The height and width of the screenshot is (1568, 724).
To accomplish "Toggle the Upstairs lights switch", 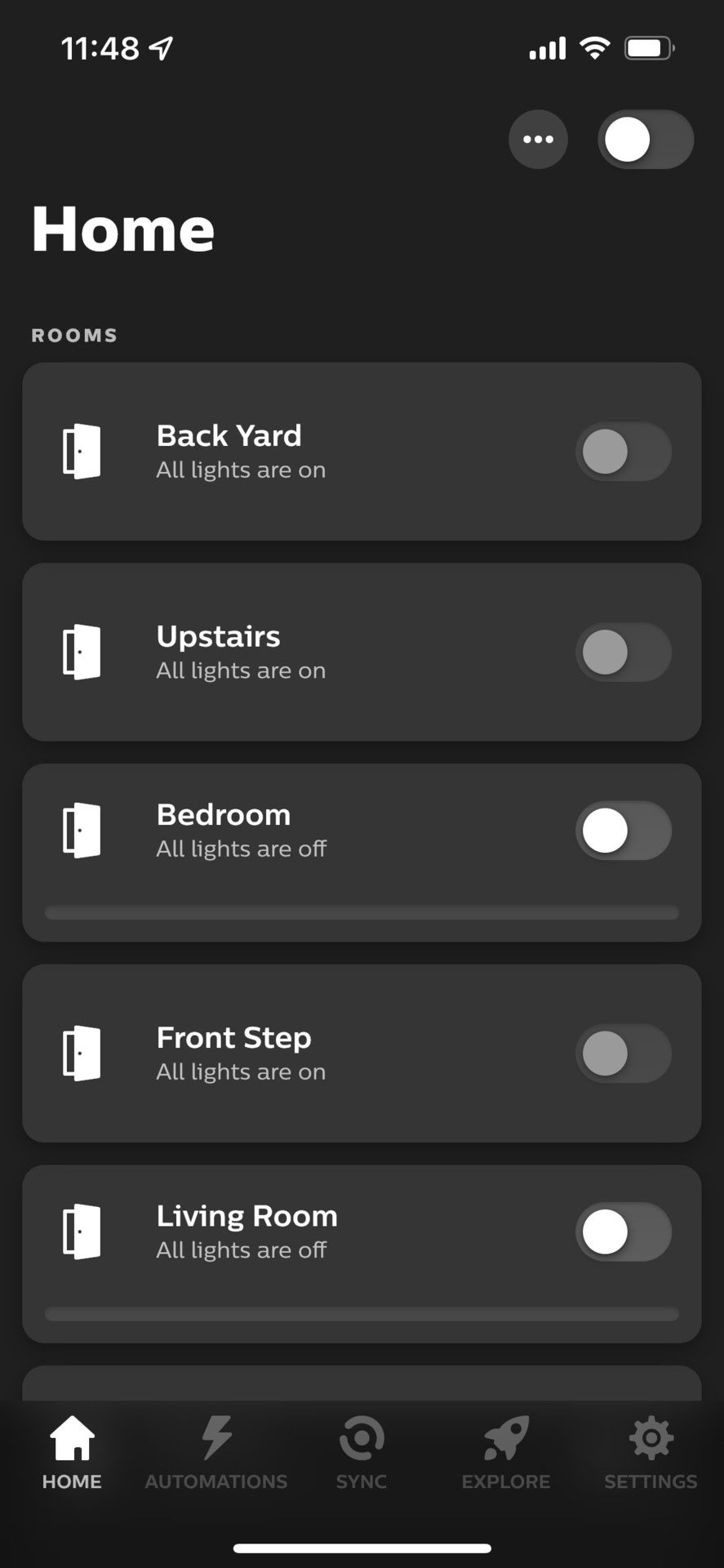I will coord(623,653).
